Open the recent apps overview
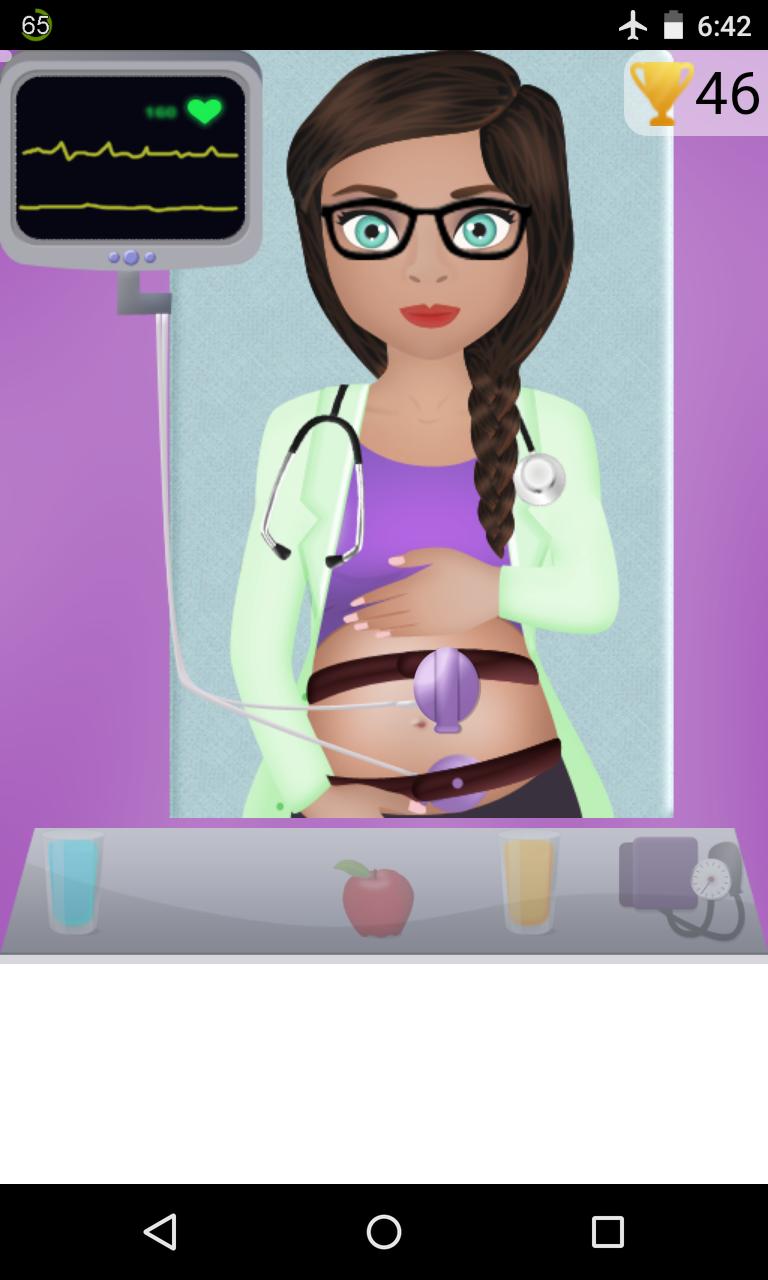Screen dimensions: 768x1280 607,1232
